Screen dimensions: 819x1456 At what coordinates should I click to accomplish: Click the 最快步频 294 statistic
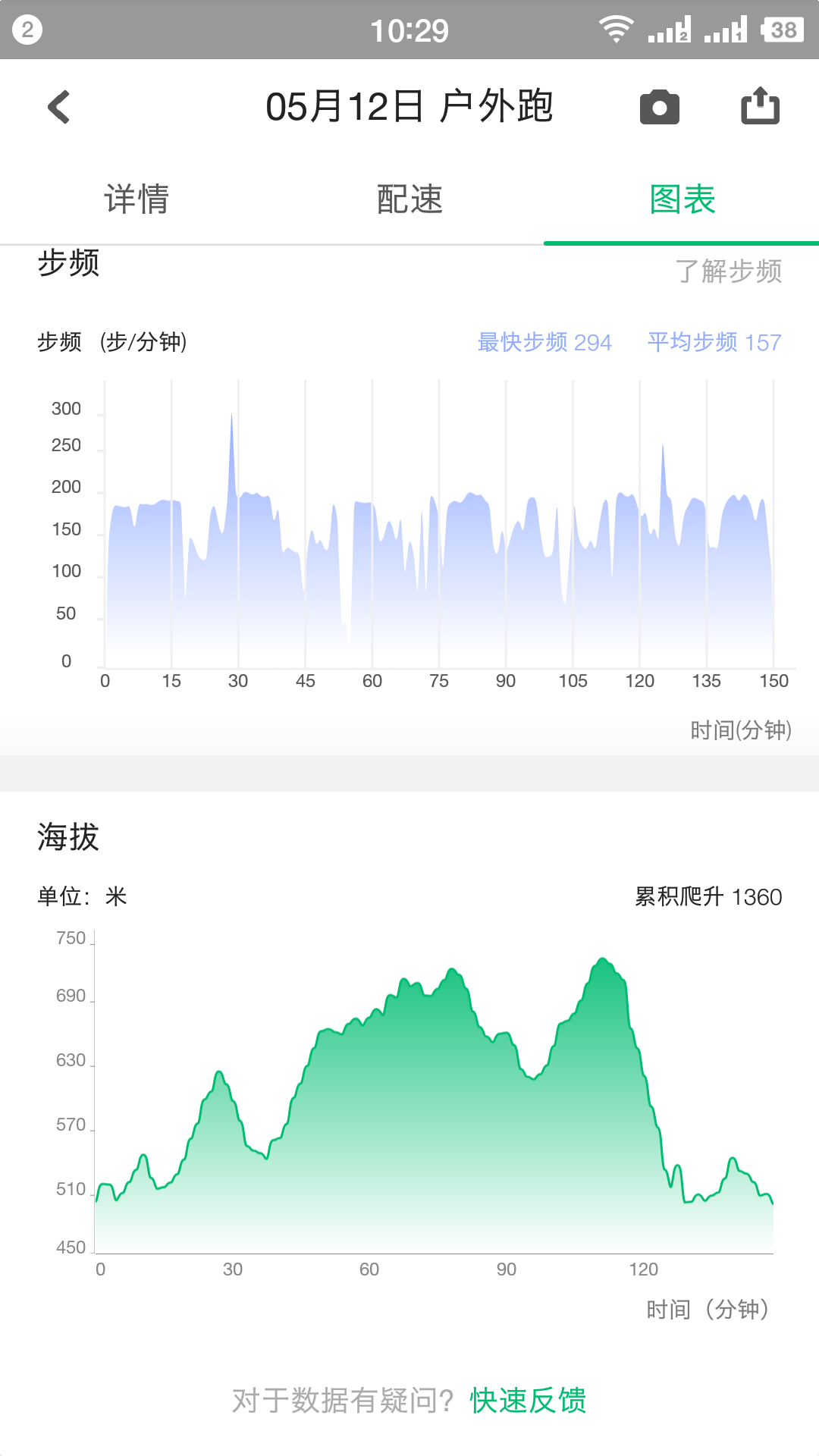click(x=544, y=341)
